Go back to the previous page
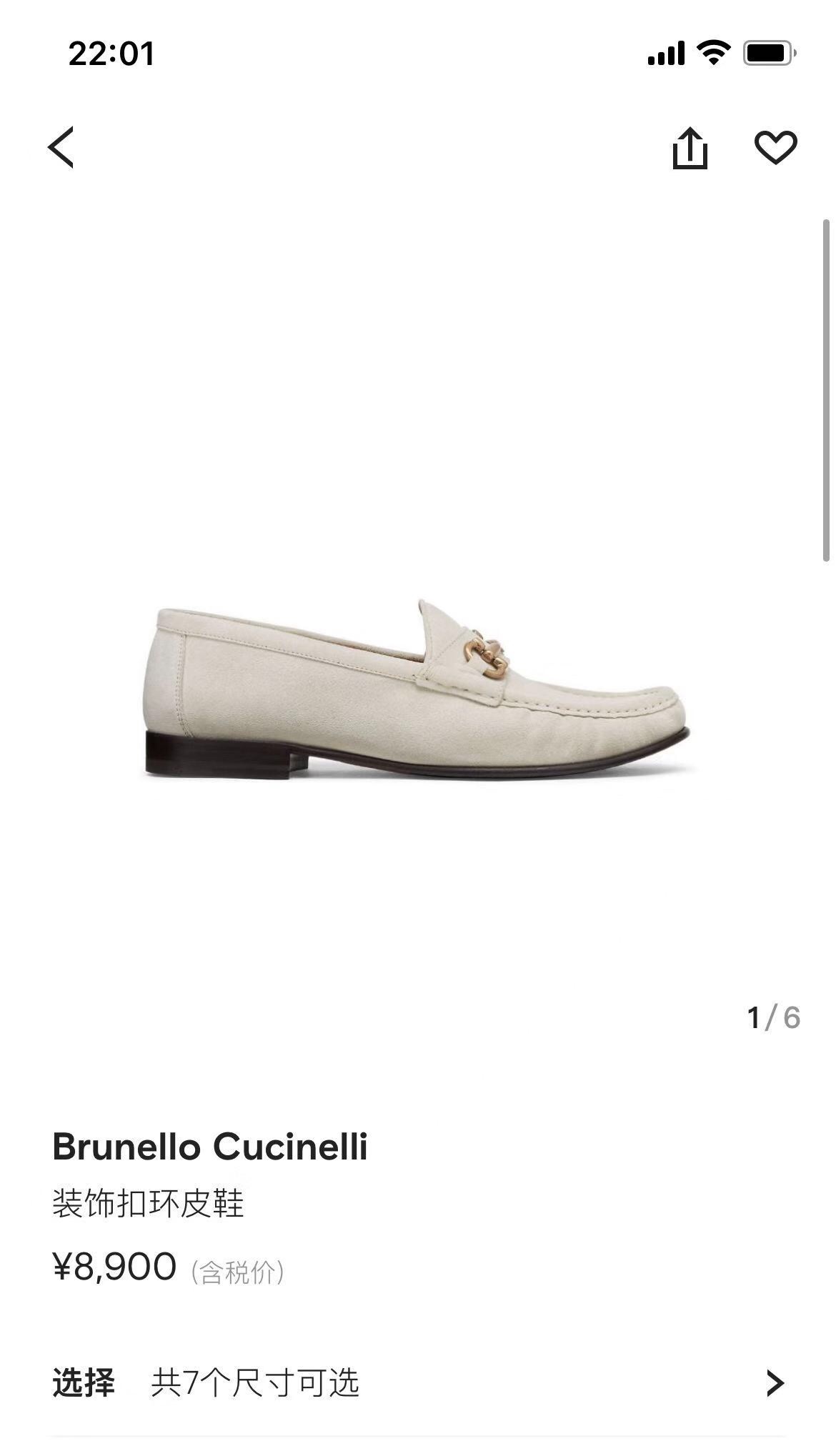 (x=61, y=148)
